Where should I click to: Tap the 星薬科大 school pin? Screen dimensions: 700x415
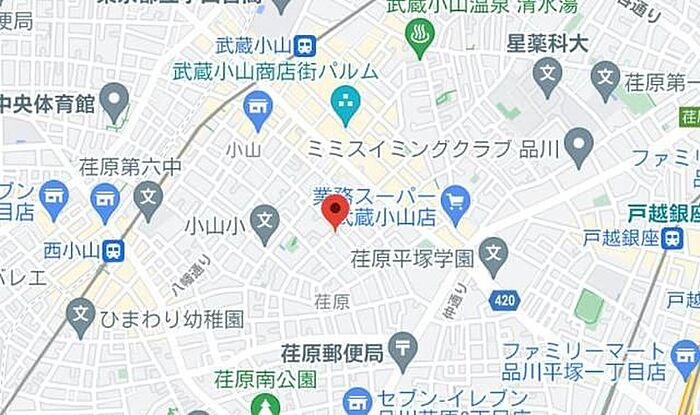click(547, 78)
